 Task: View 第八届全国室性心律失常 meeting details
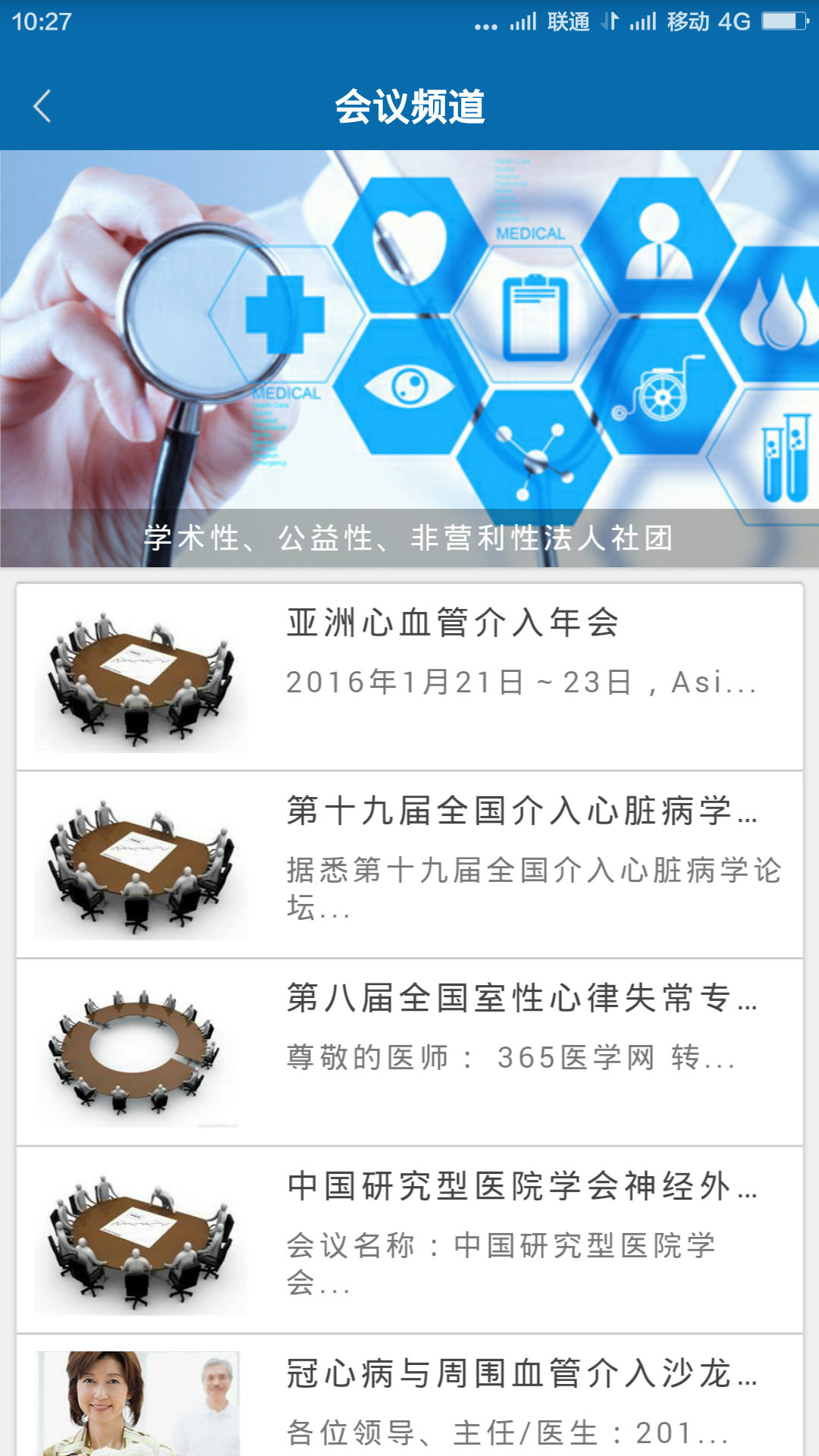[x=409, y=1052]
